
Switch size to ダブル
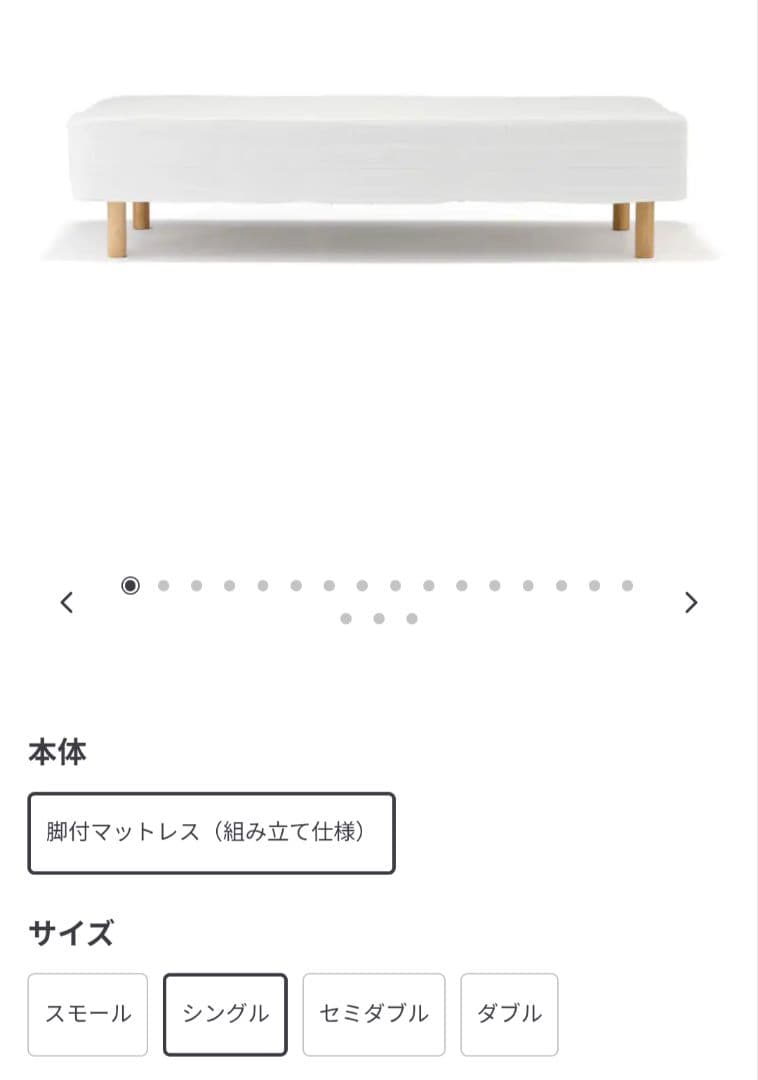[x=509, y=1014]
